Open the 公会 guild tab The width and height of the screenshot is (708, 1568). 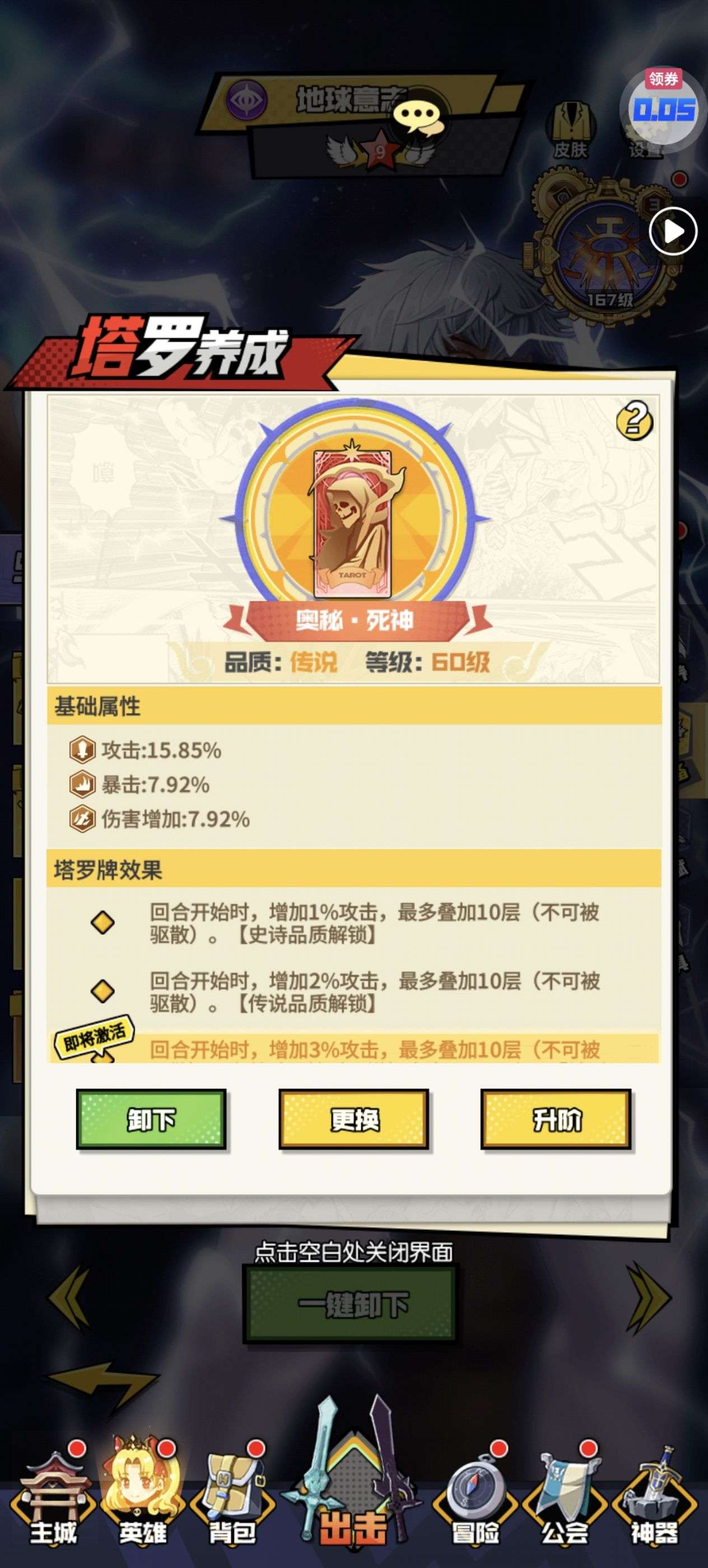coord(565,1504)
